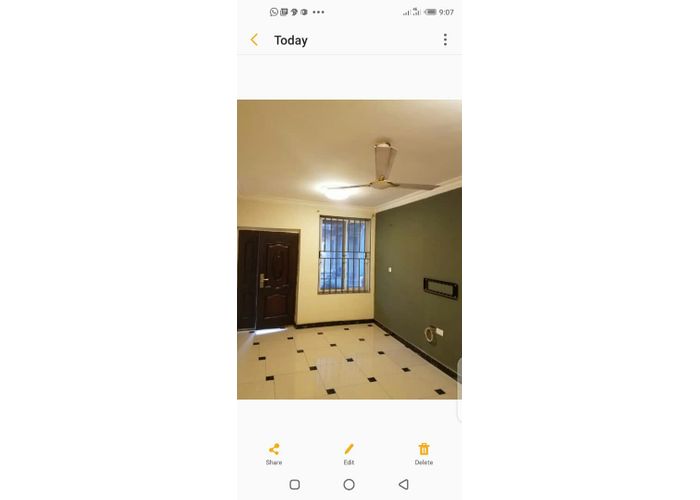This screenshot has width=700, height=500.
Task: Go to the home screen
Action: coord(349,484)
